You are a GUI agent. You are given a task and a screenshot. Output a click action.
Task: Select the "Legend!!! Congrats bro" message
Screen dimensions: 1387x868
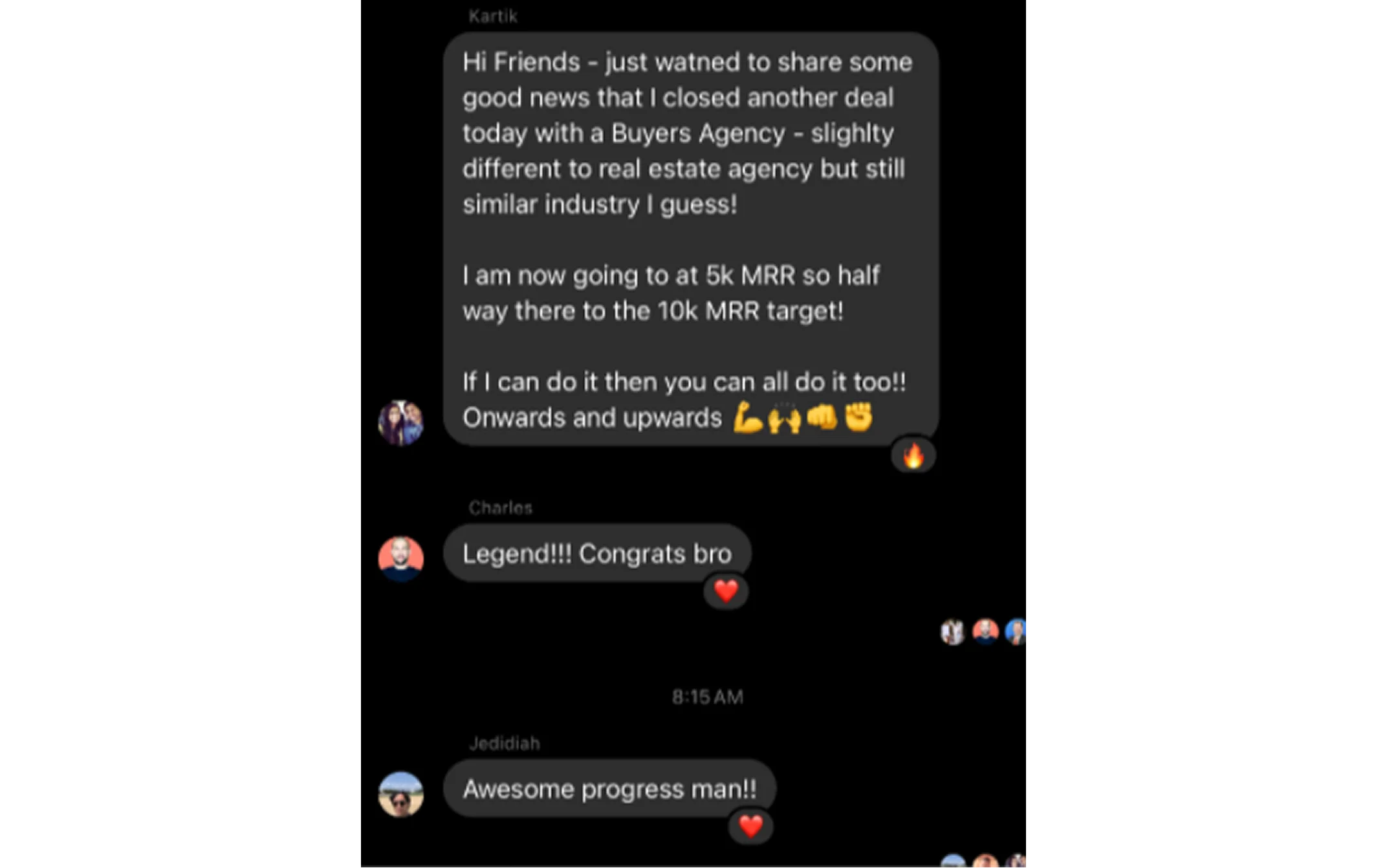pyautogui.click(x=596, y=554)
